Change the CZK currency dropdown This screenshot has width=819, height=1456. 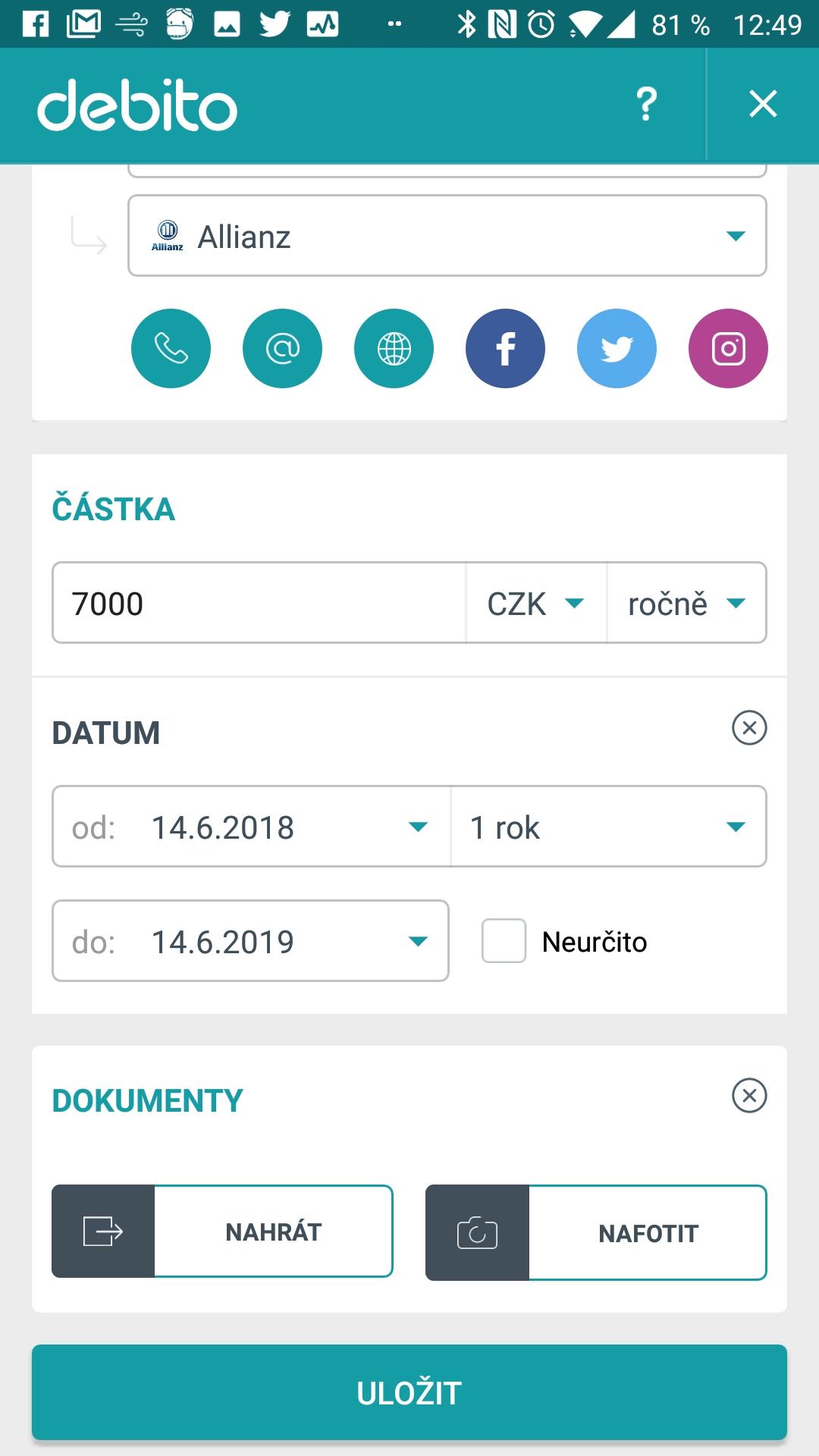[x=536, y=603]
